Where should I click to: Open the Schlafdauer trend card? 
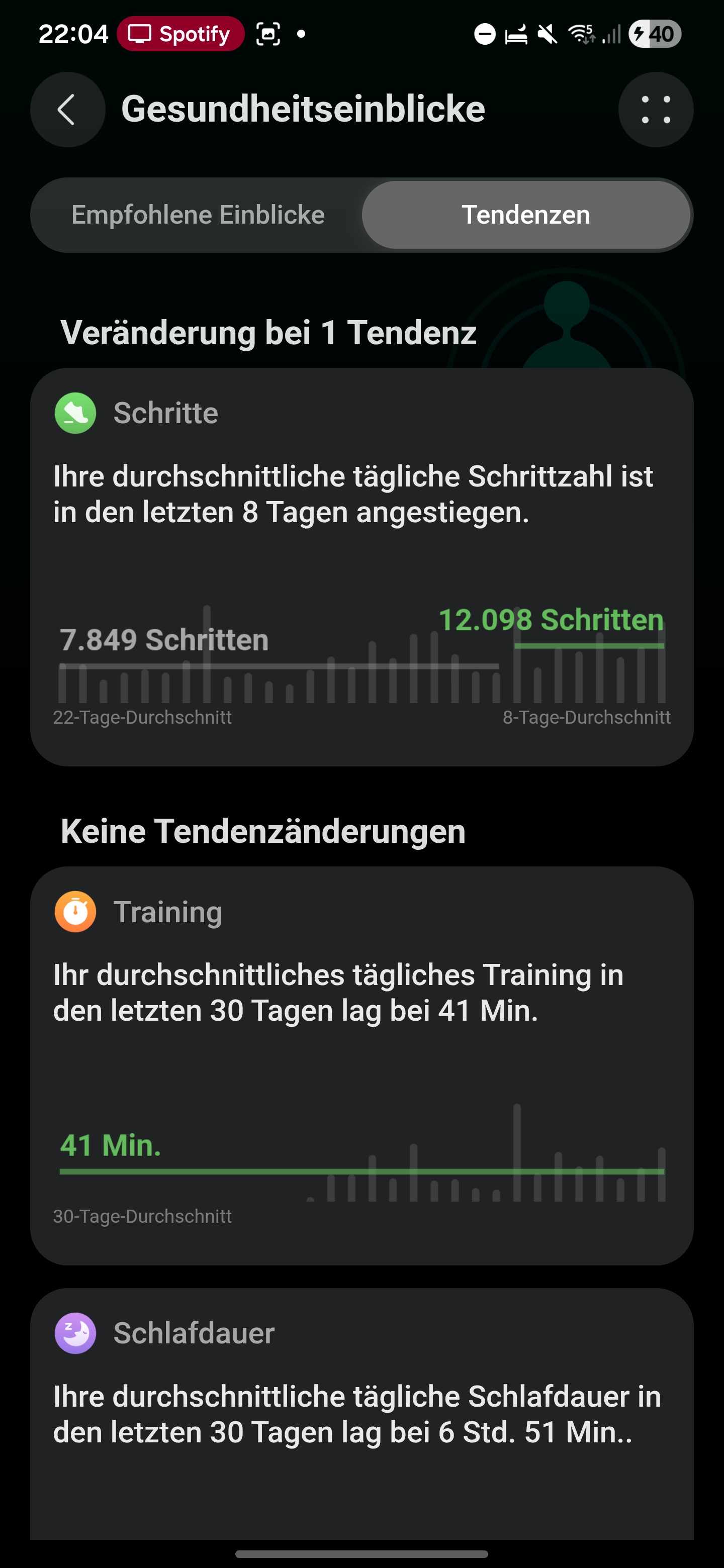pyautogui.click(x=361, y=1412)
